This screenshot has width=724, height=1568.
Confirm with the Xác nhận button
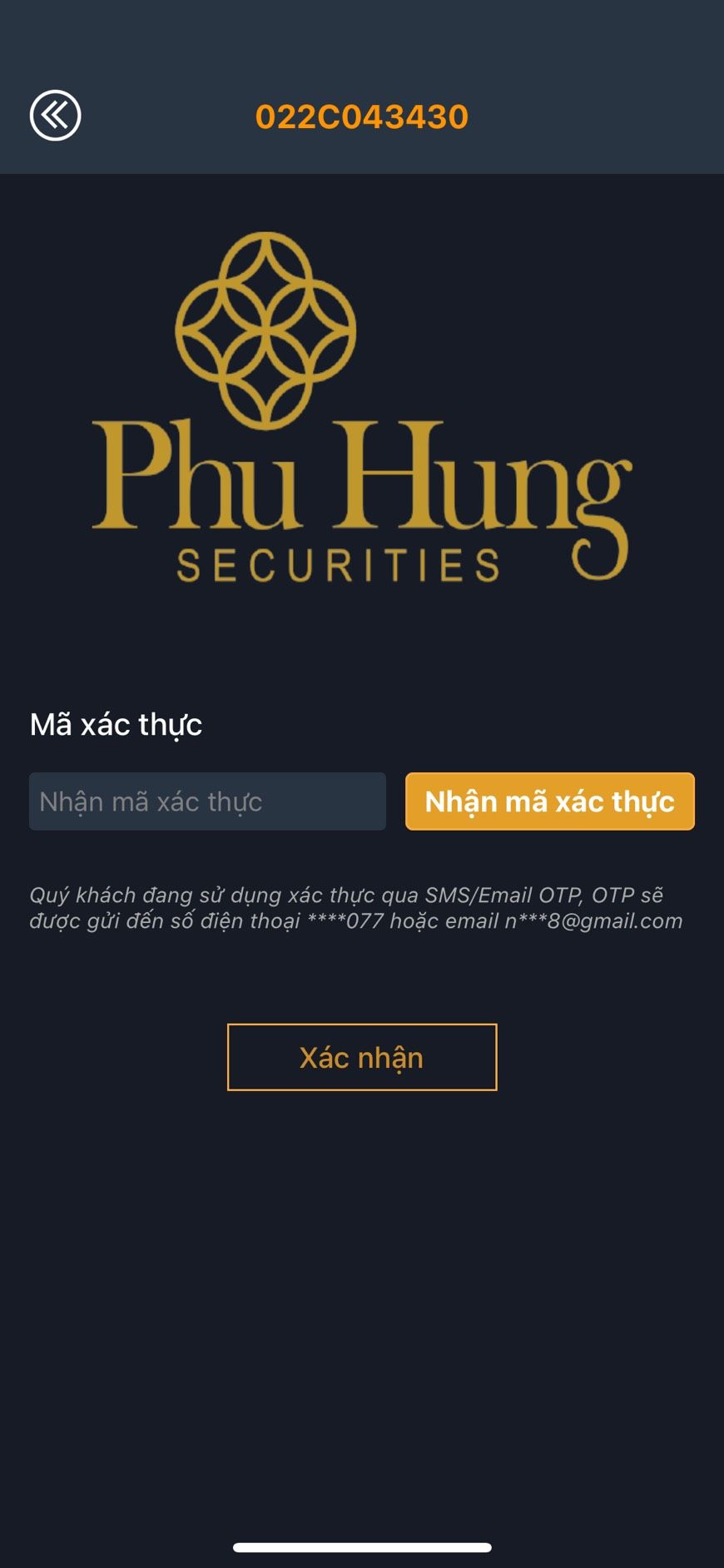(362, 1057)
